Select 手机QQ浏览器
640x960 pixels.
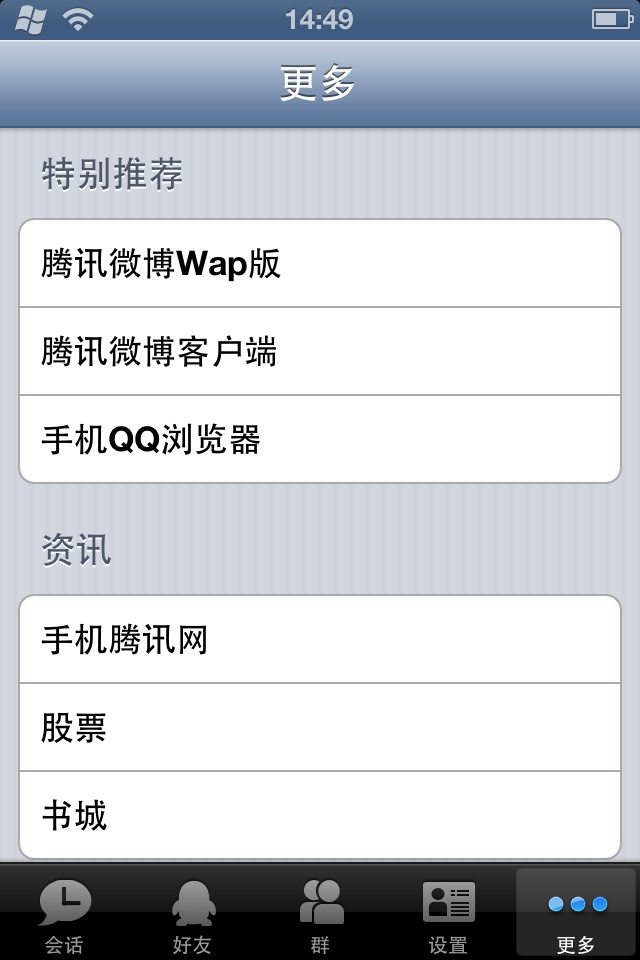(x=320, y=440)
